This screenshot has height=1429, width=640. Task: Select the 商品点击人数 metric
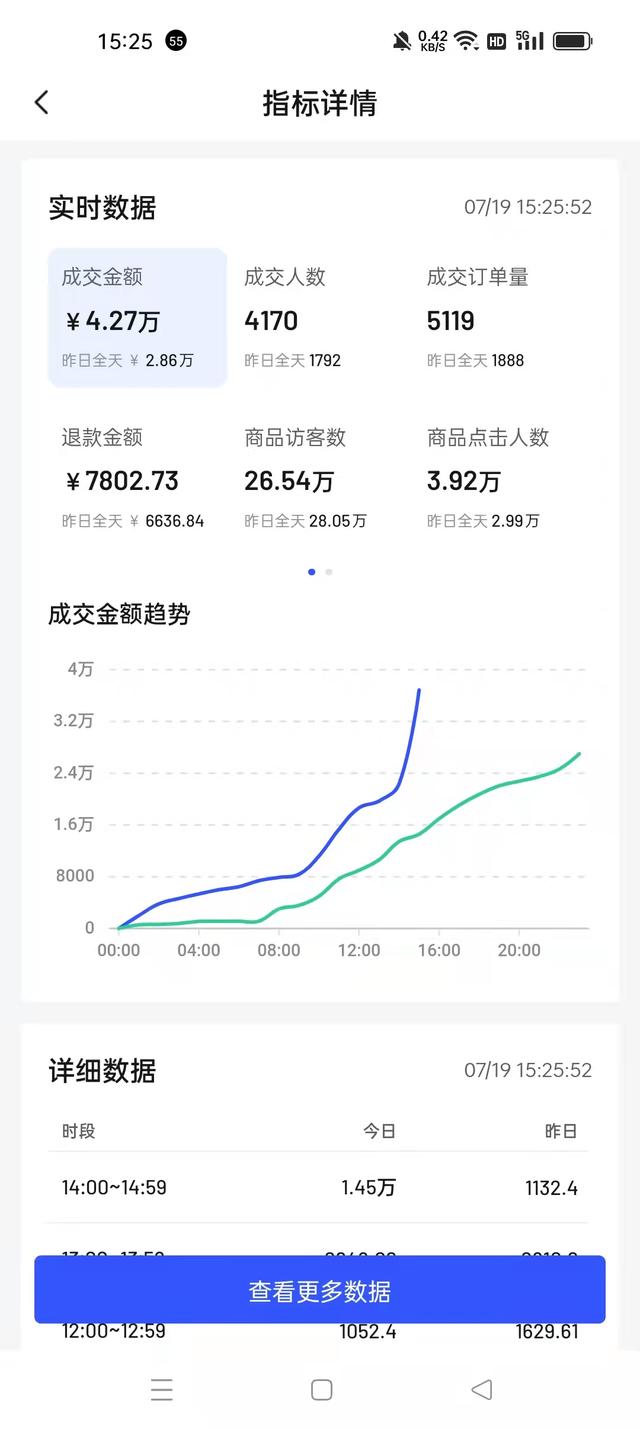pos(503,478)
